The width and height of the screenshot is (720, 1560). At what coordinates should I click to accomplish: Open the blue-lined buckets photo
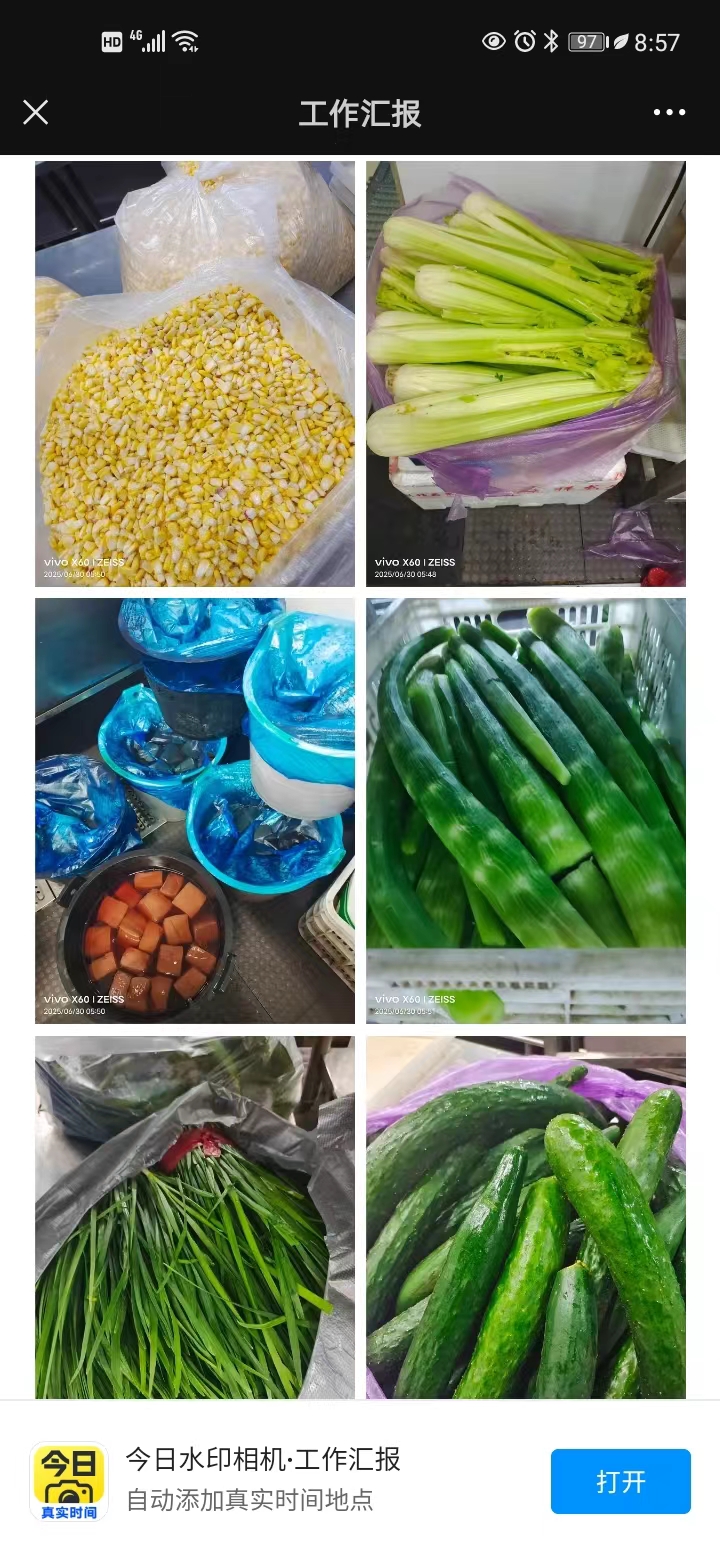(x=195, y=811)
